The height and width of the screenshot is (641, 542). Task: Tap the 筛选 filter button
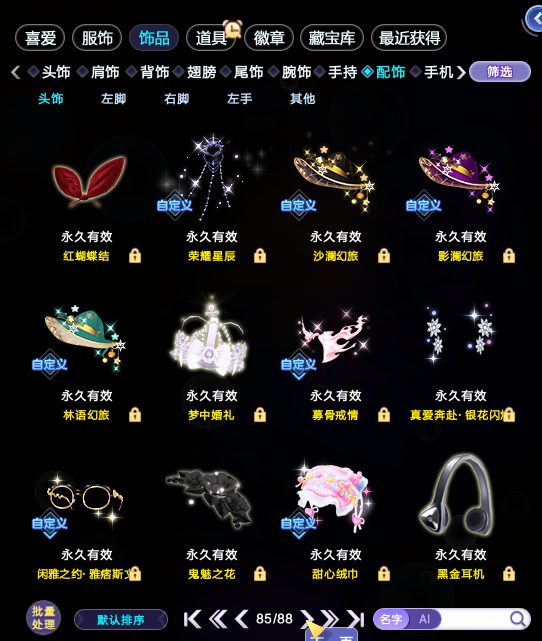500,72
